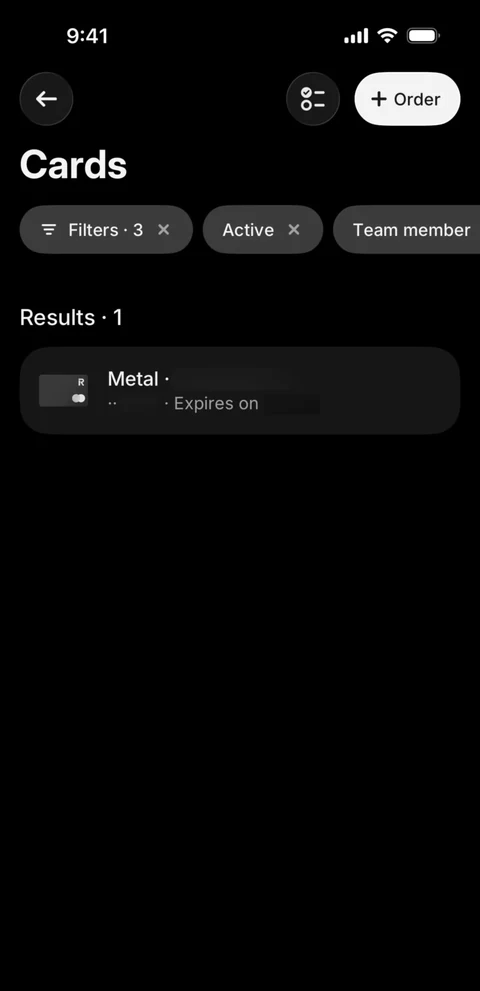Open the Filters chip

pyautogui.click(x=93, y=230)
